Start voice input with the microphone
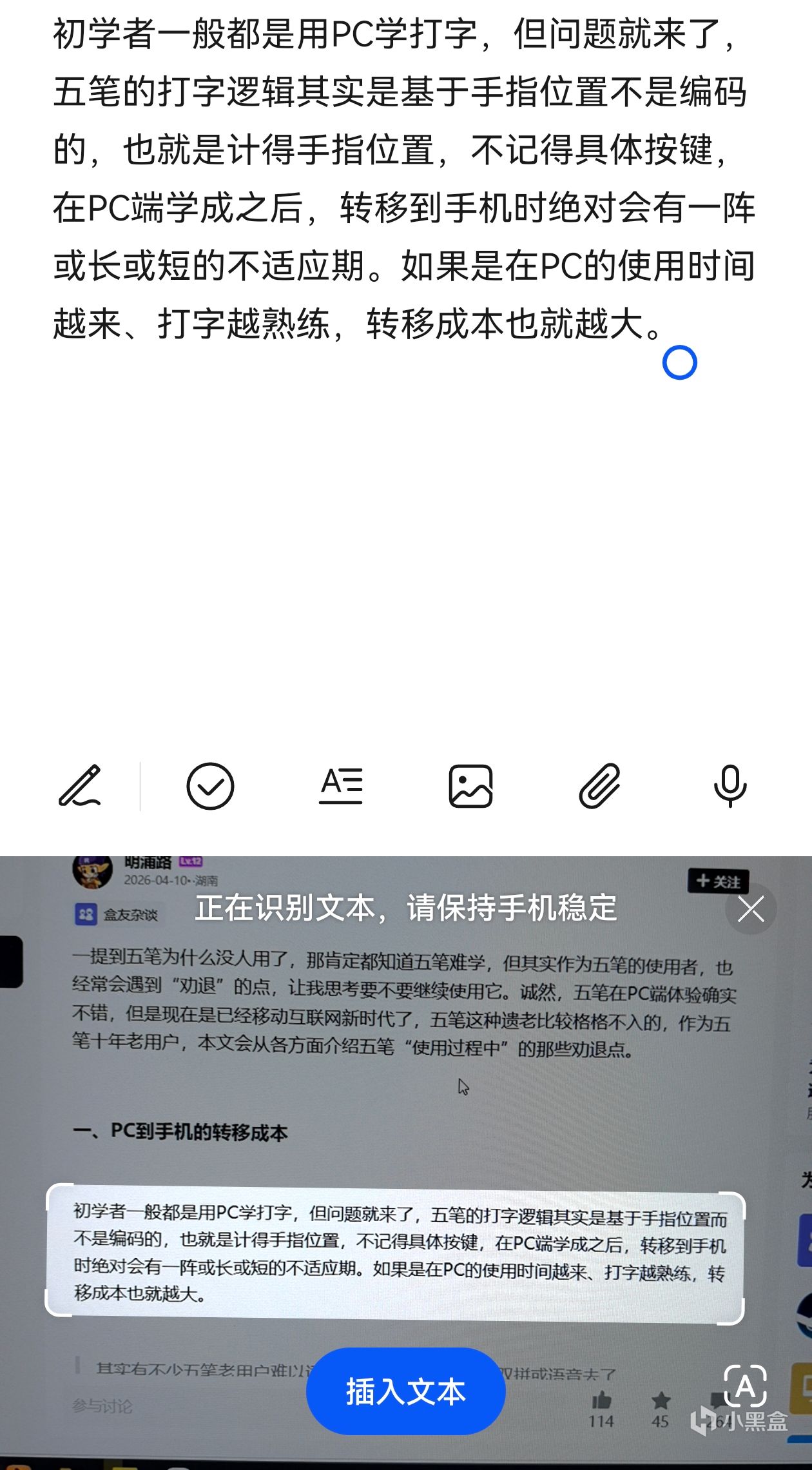This screenshot has height=1470, width=812. (x=730, y=786)
